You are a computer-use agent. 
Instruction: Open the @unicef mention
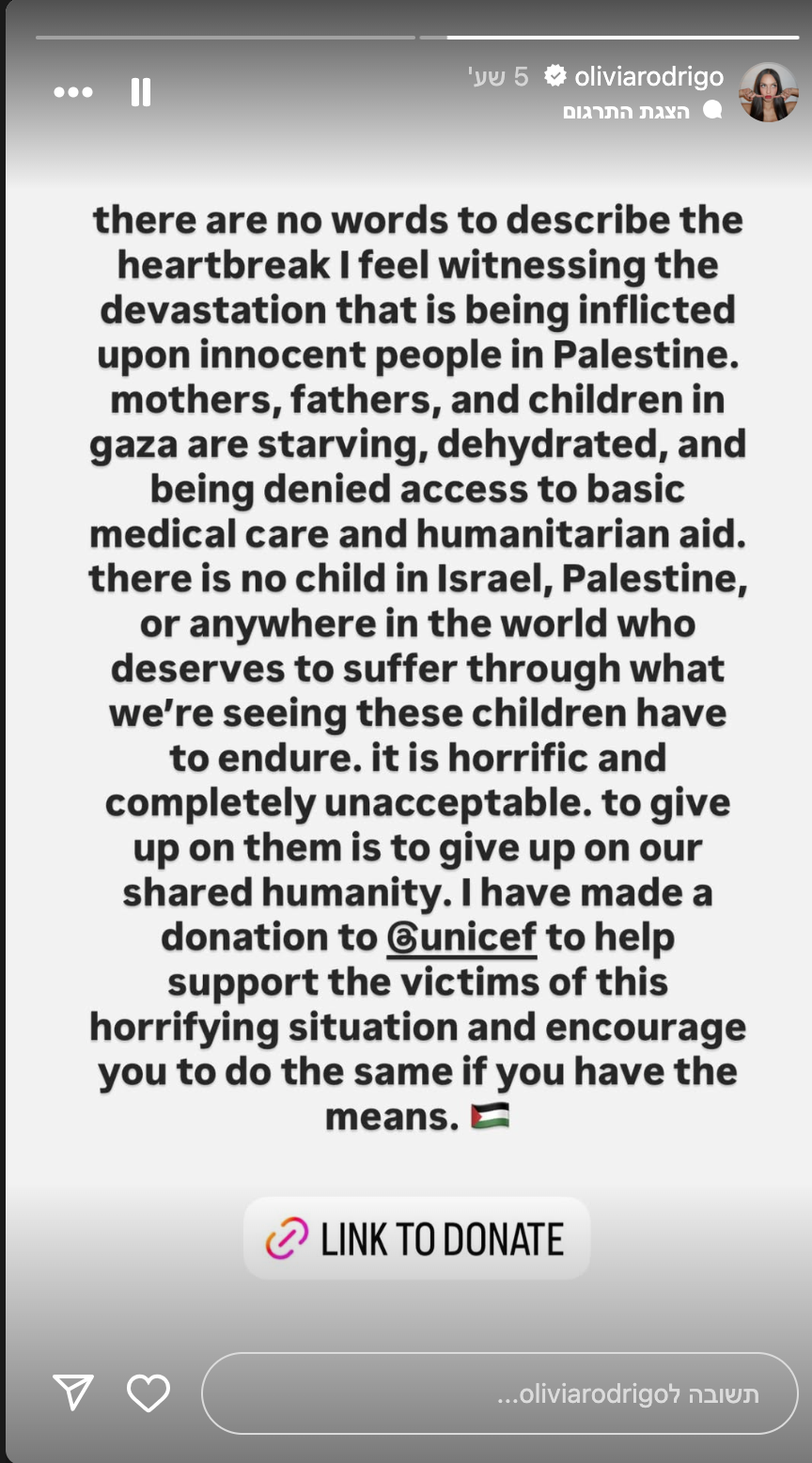tap(461, 937)
